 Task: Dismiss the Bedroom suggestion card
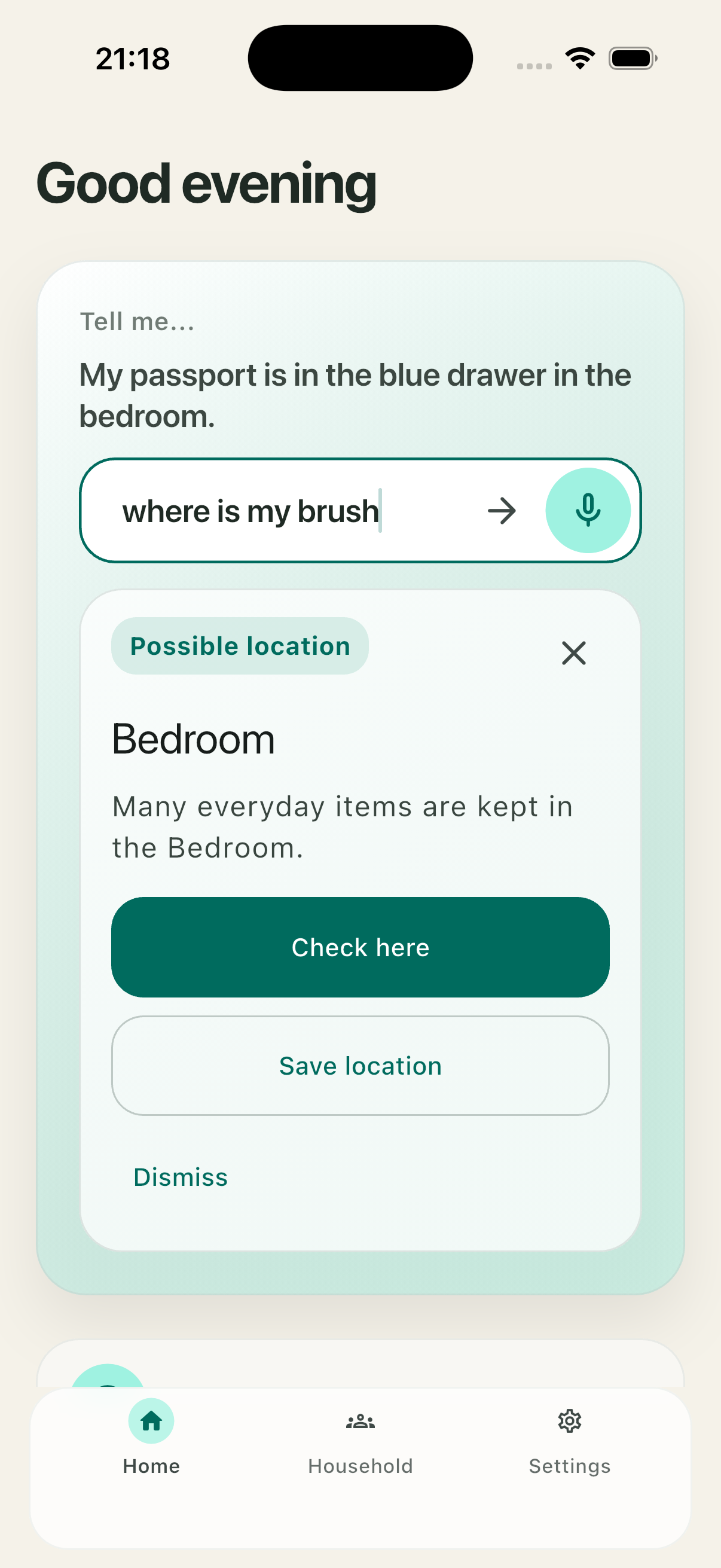click(x=573, y=653)
